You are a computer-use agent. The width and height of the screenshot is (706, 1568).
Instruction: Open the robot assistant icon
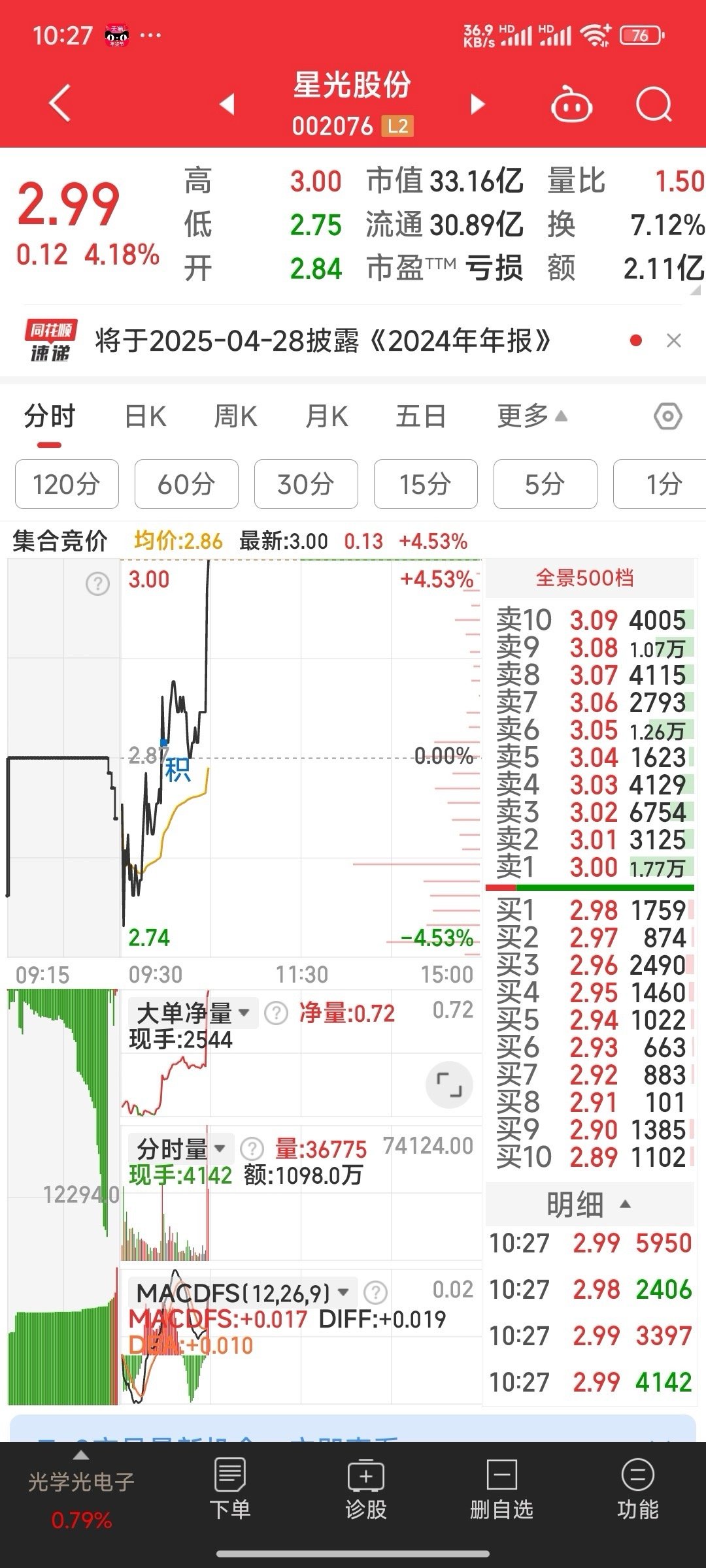pos(572,105)
